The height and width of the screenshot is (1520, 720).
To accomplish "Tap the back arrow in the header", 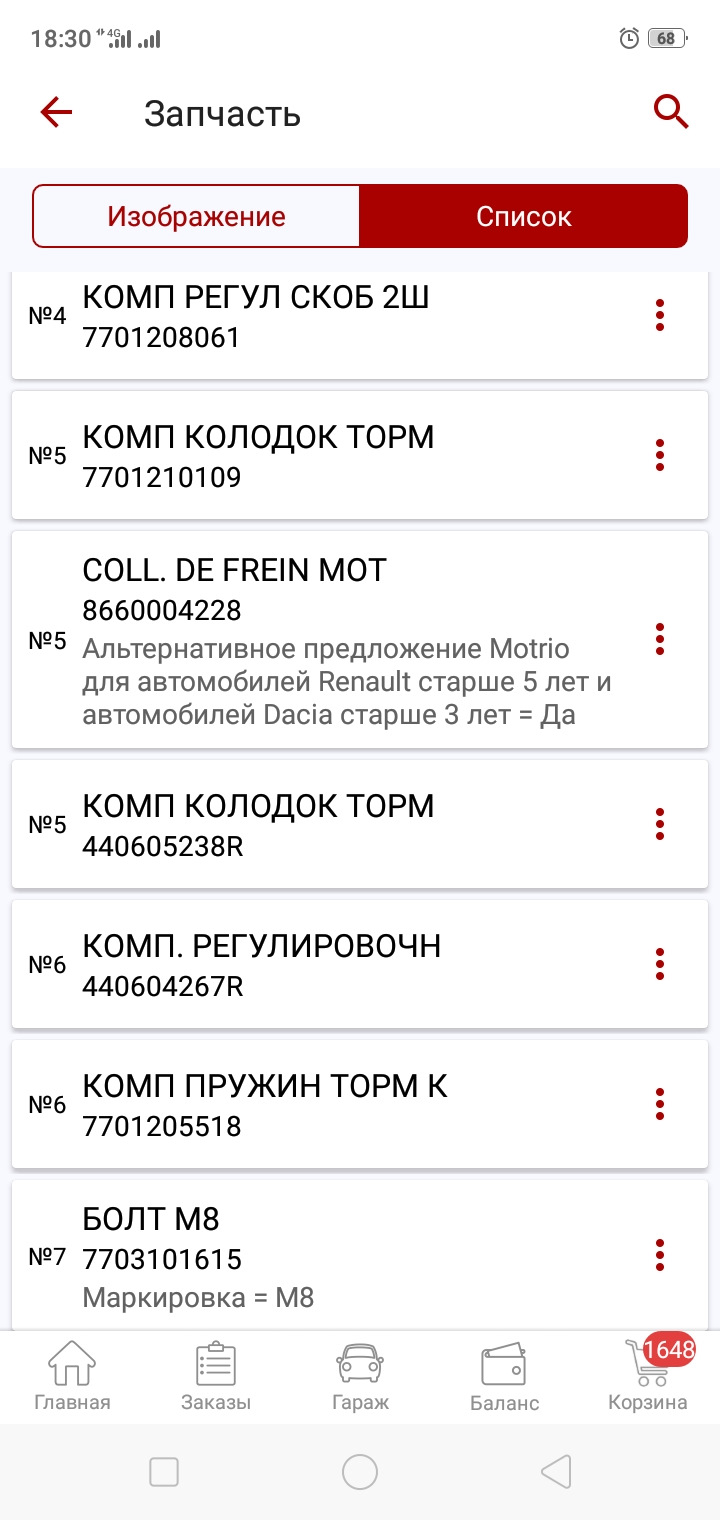I will click(55, 111).
